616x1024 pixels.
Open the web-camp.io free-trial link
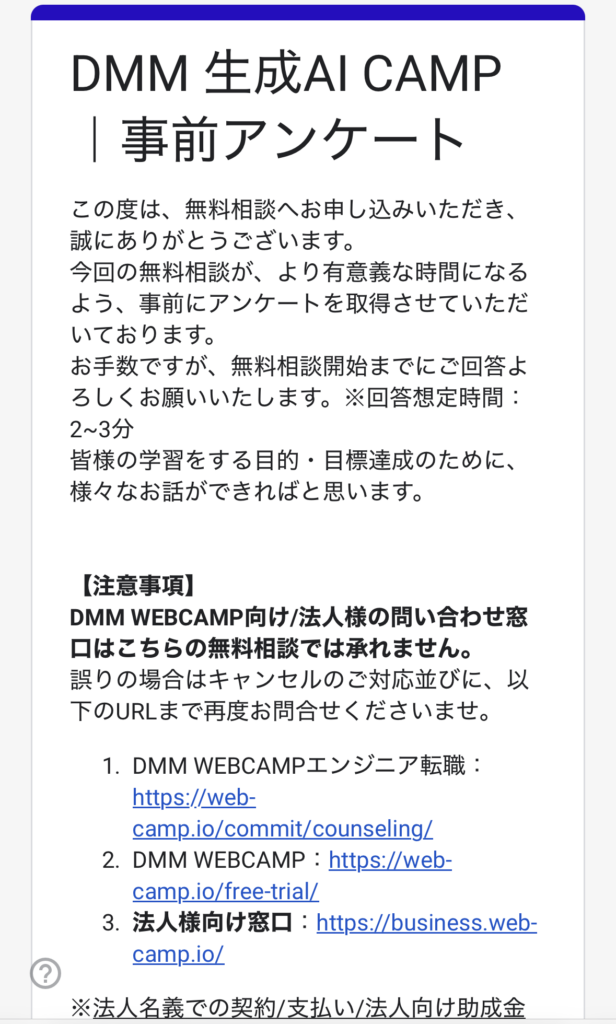click(225, 890)
